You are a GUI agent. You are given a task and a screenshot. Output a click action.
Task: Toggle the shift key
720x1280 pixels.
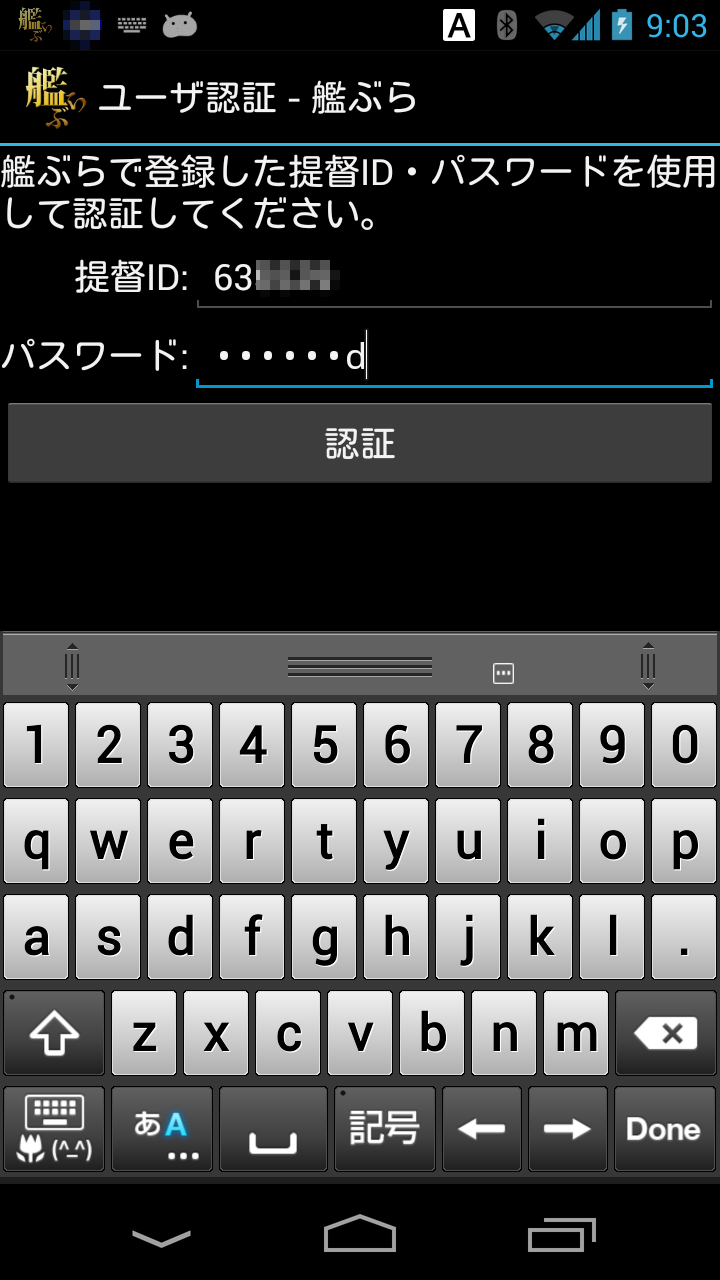pos(54,1033)
